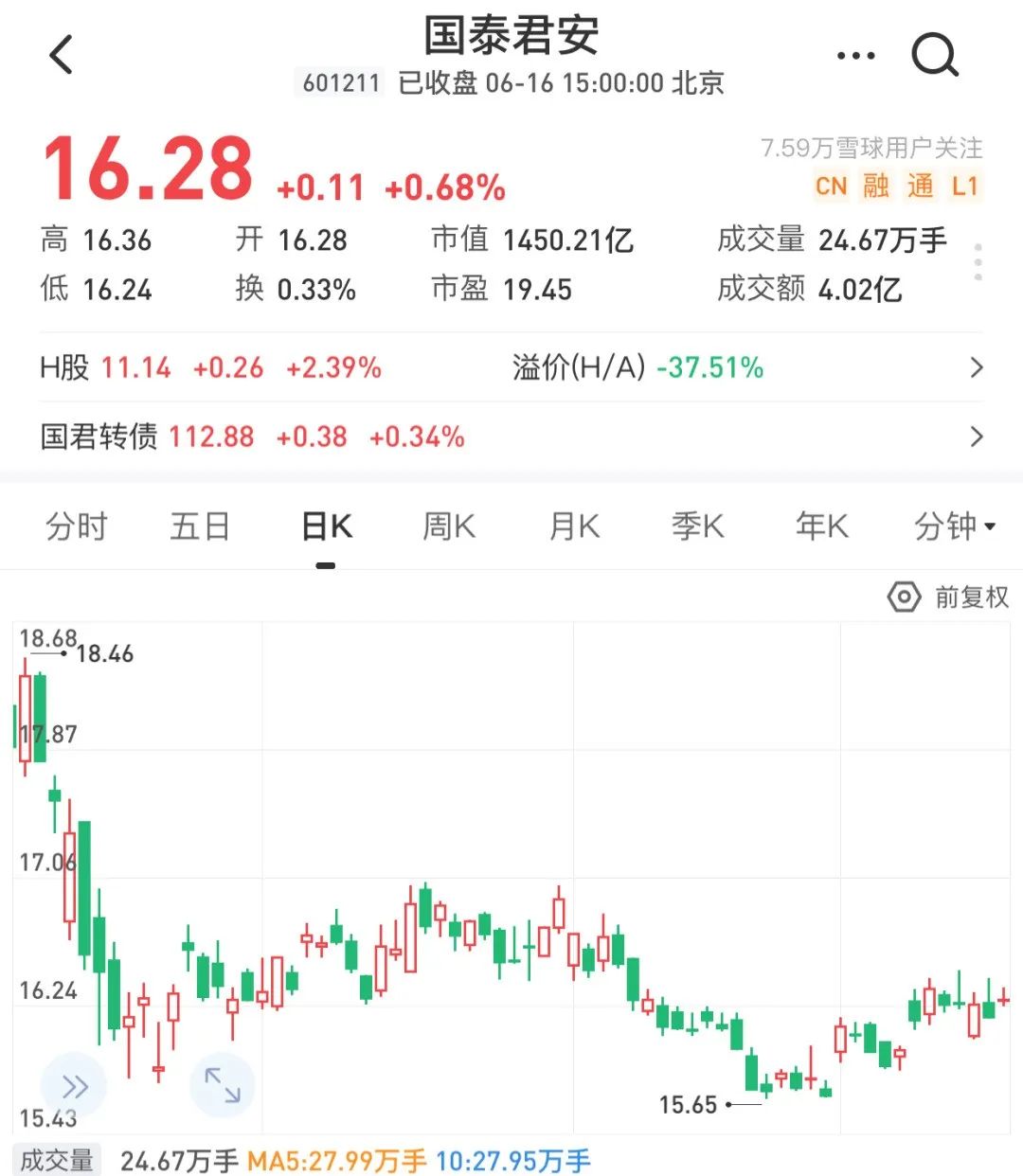Open the search magnifier icon
Viewport: 1023px width, 1176px height.
935,55
